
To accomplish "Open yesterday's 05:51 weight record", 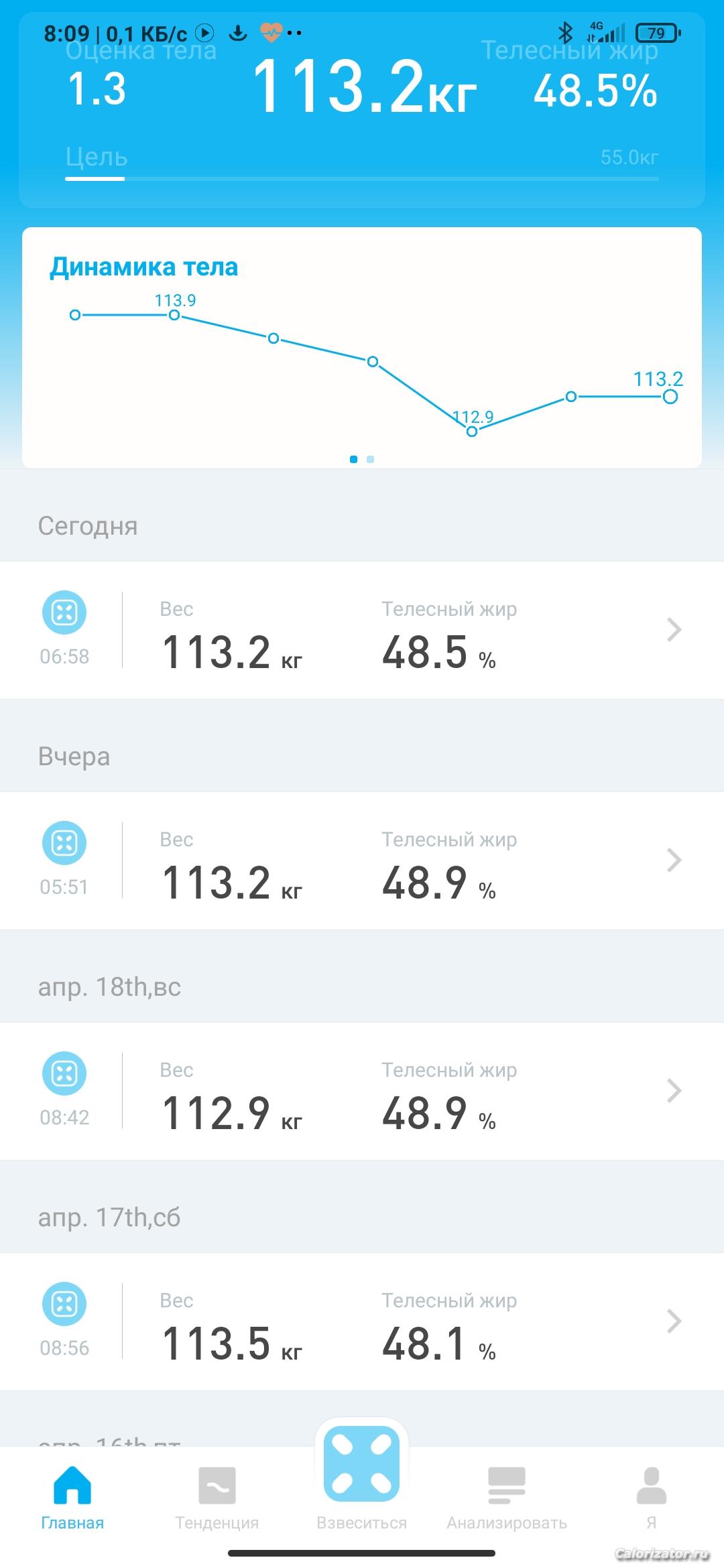I will pos(362,860).
